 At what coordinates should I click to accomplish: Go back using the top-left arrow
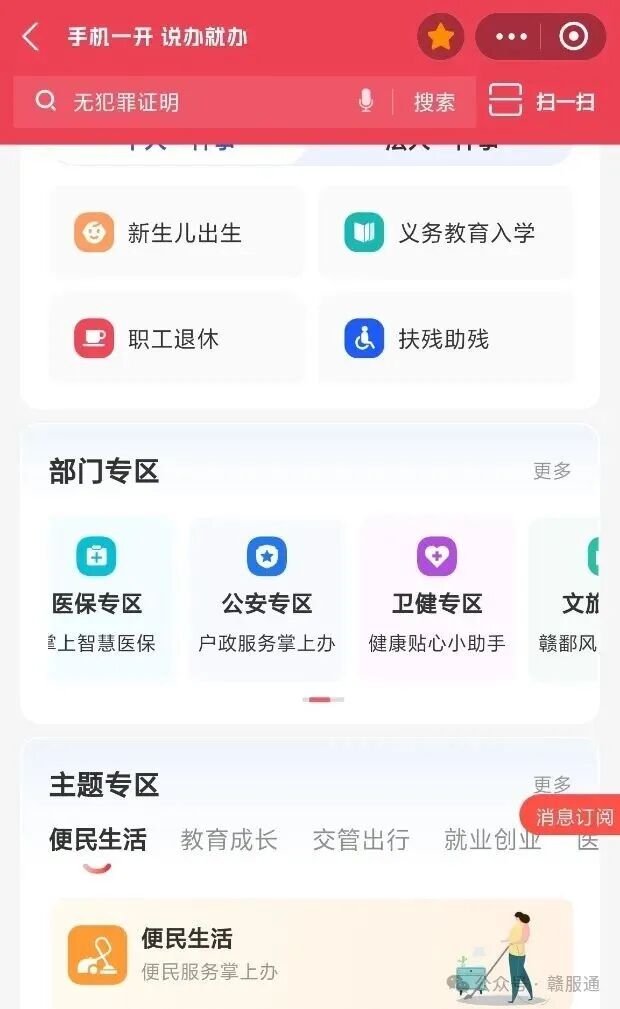[31, 38]
